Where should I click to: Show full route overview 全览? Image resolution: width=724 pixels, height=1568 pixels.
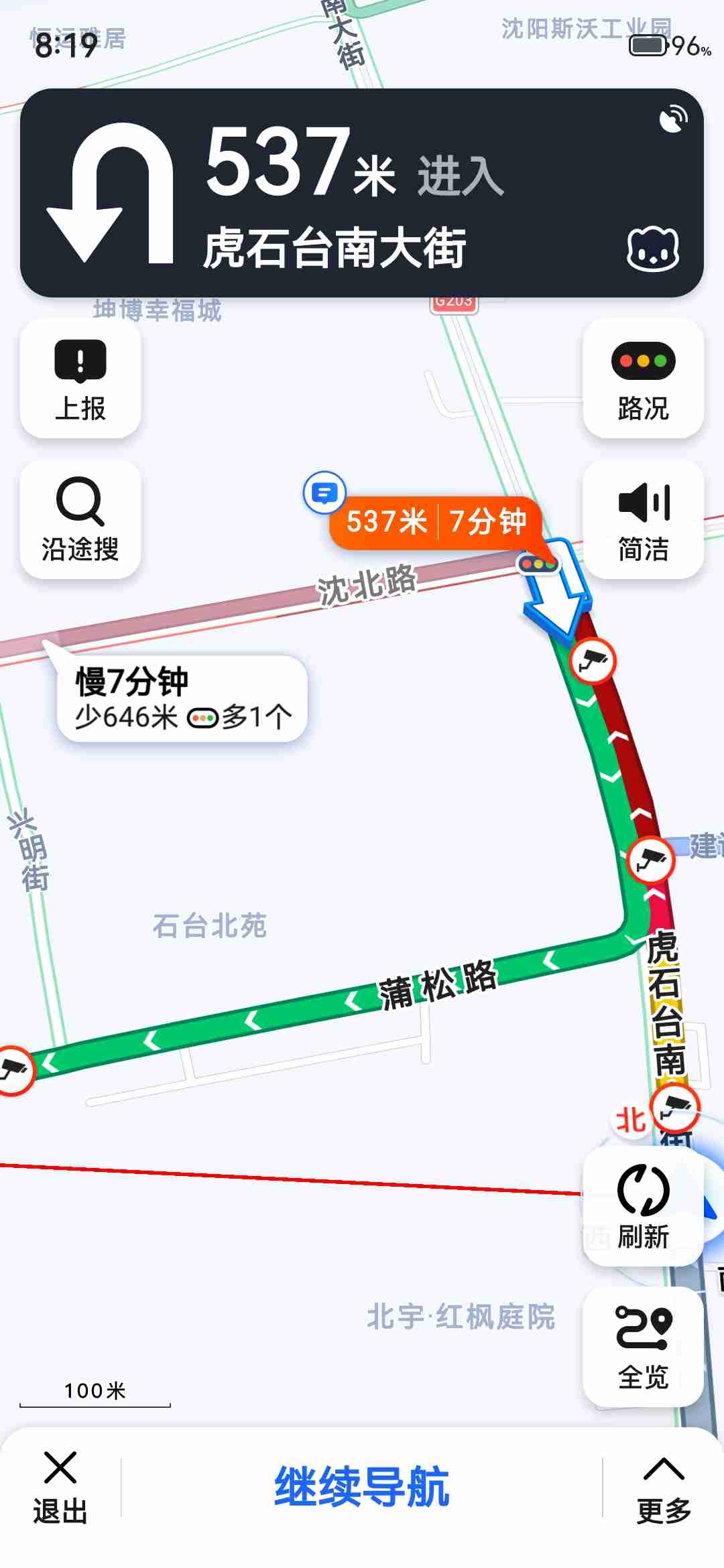[x=643, y=1347]
